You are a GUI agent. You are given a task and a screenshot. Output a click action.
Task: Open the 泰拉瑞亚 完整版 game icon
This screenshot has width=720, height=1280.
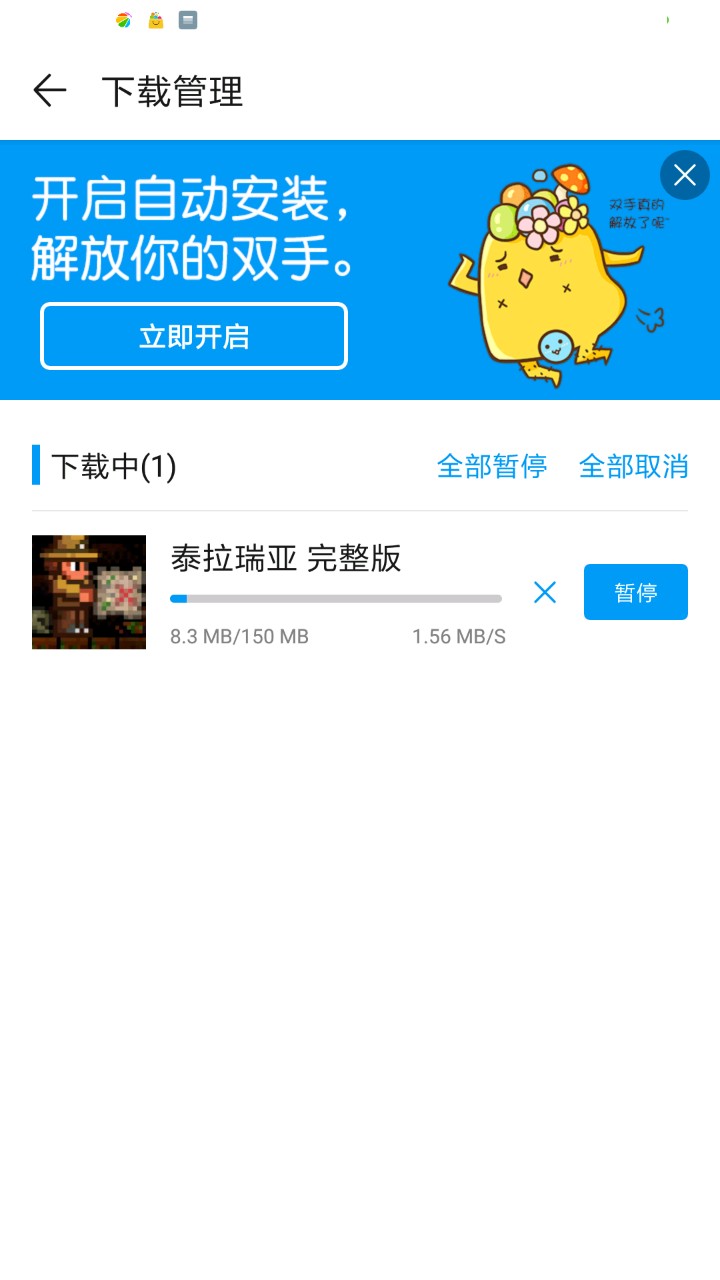click(89, 592)
